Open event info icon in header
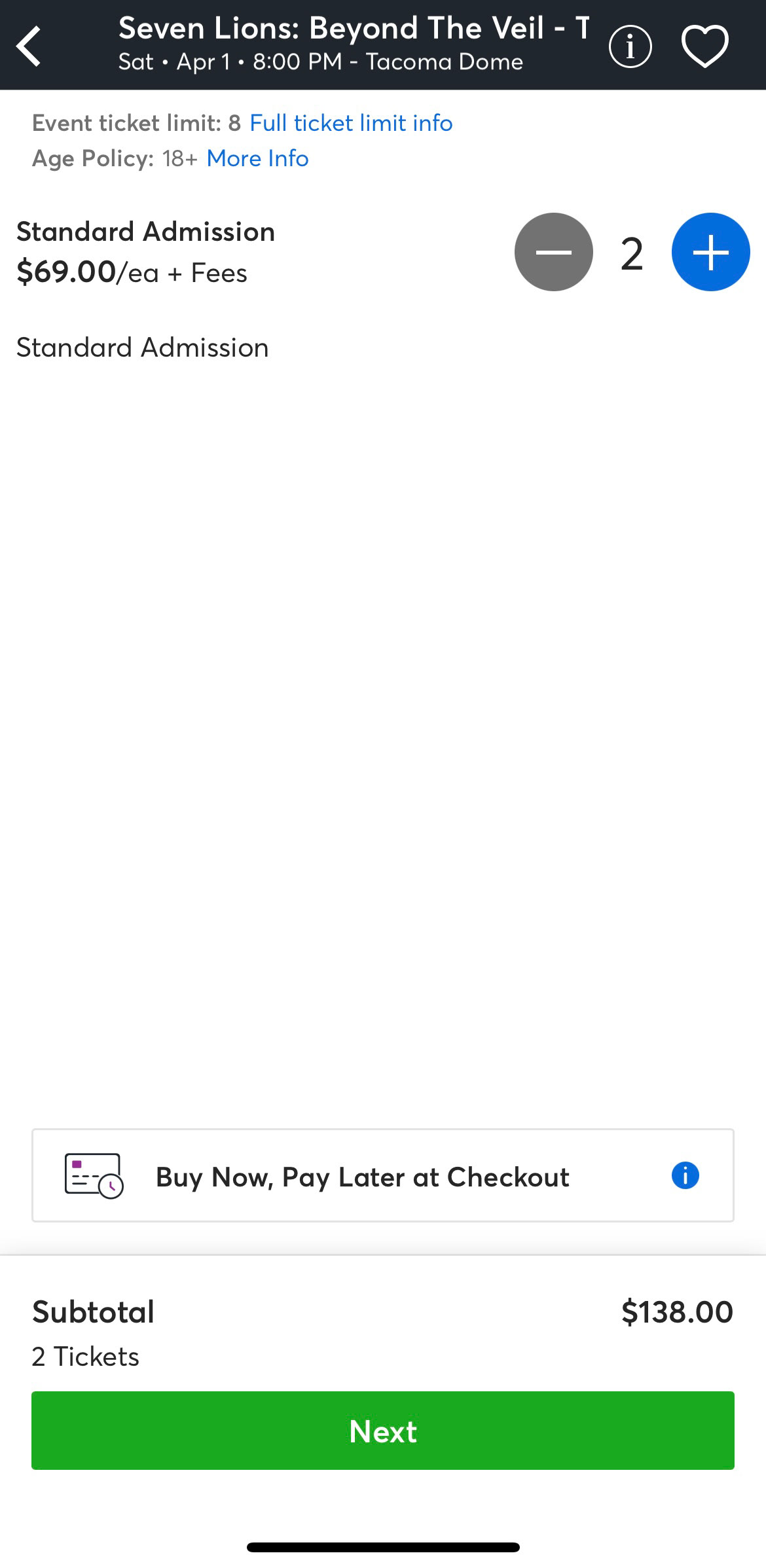 630,46
